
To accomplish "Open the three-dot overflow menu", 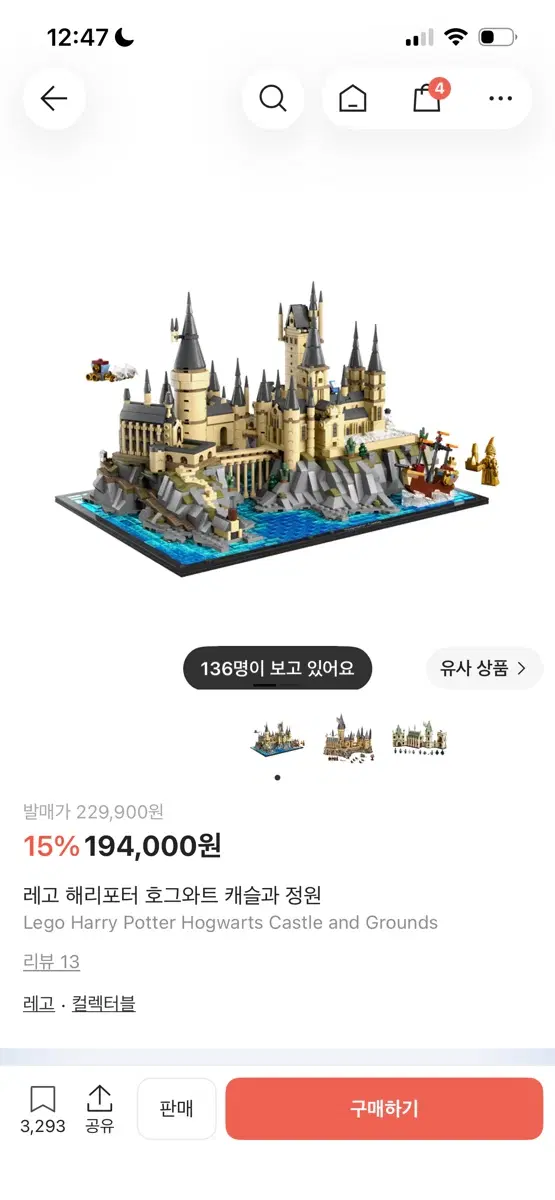I will tap(500, 98).
